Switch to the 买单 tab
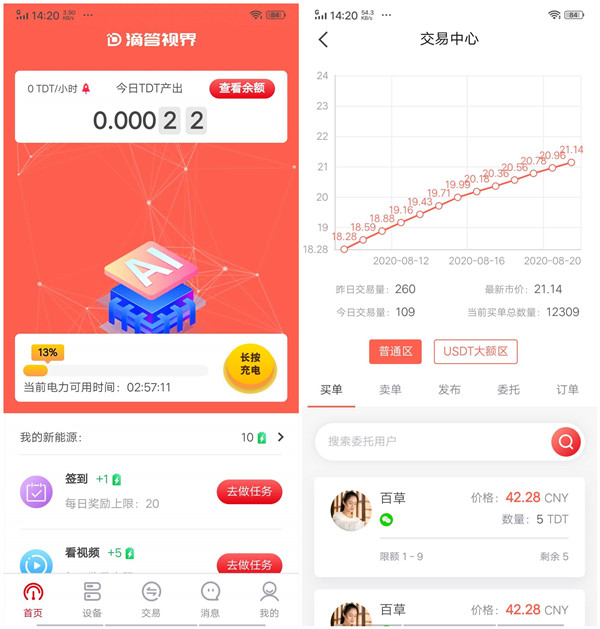 pos(331,390)
